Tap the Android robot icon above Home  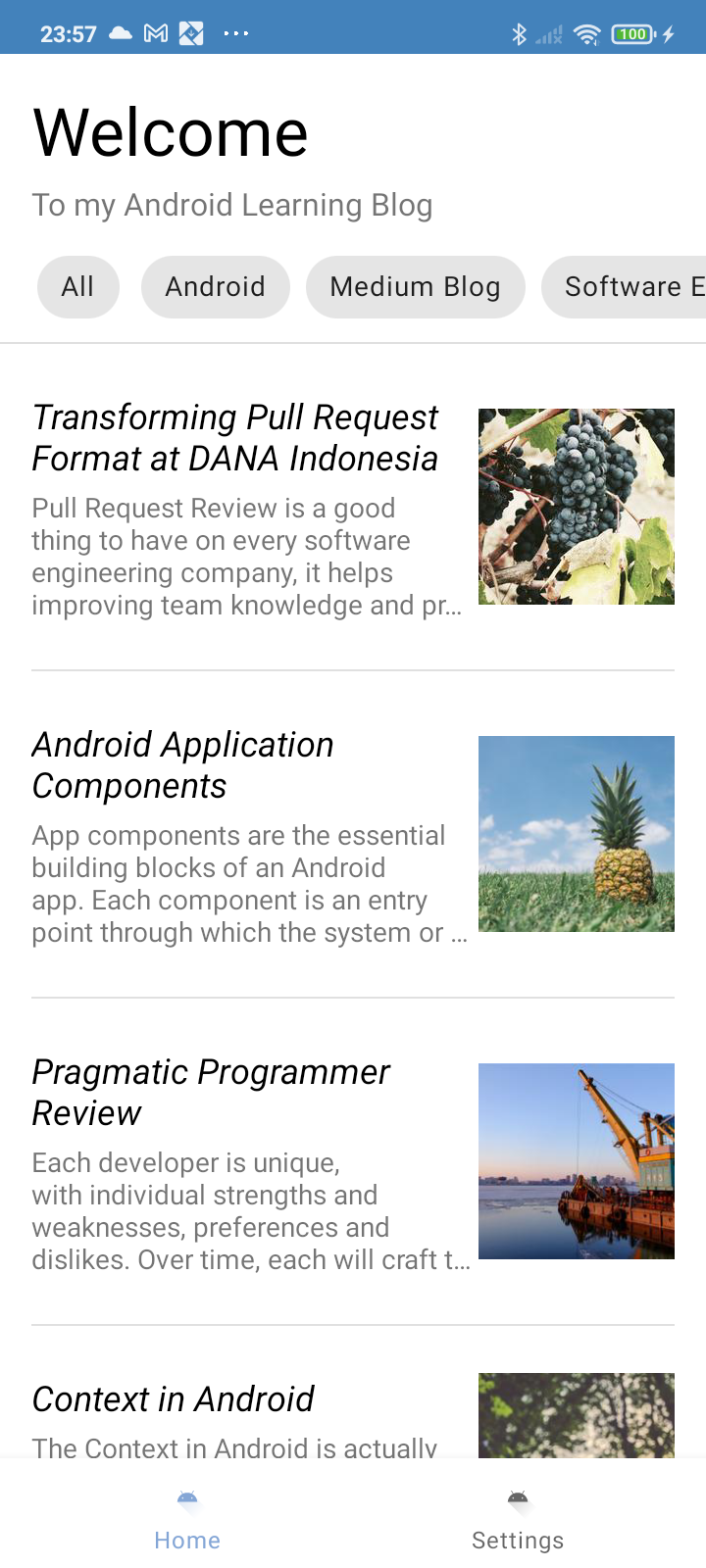[186, 1496]
